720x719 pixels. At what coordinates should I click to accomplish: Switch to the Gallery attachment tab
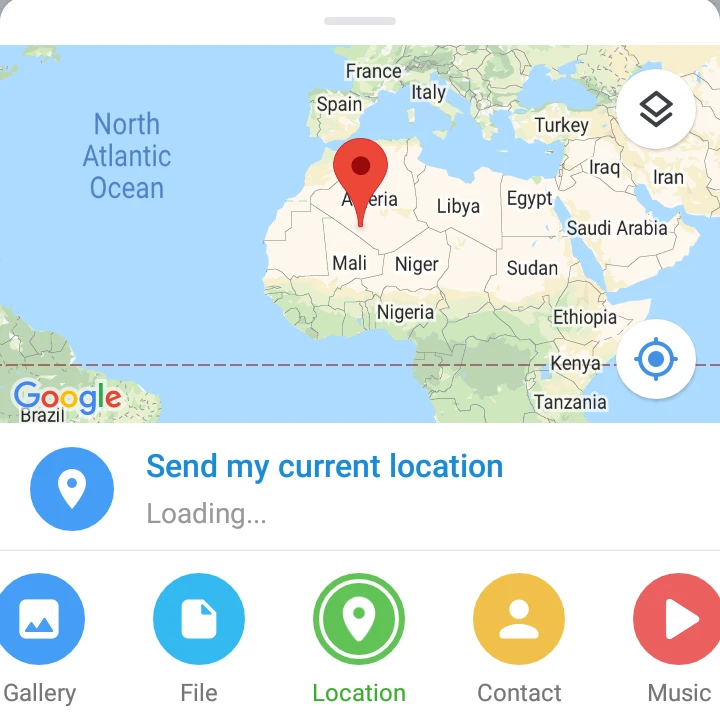[40, 620]
